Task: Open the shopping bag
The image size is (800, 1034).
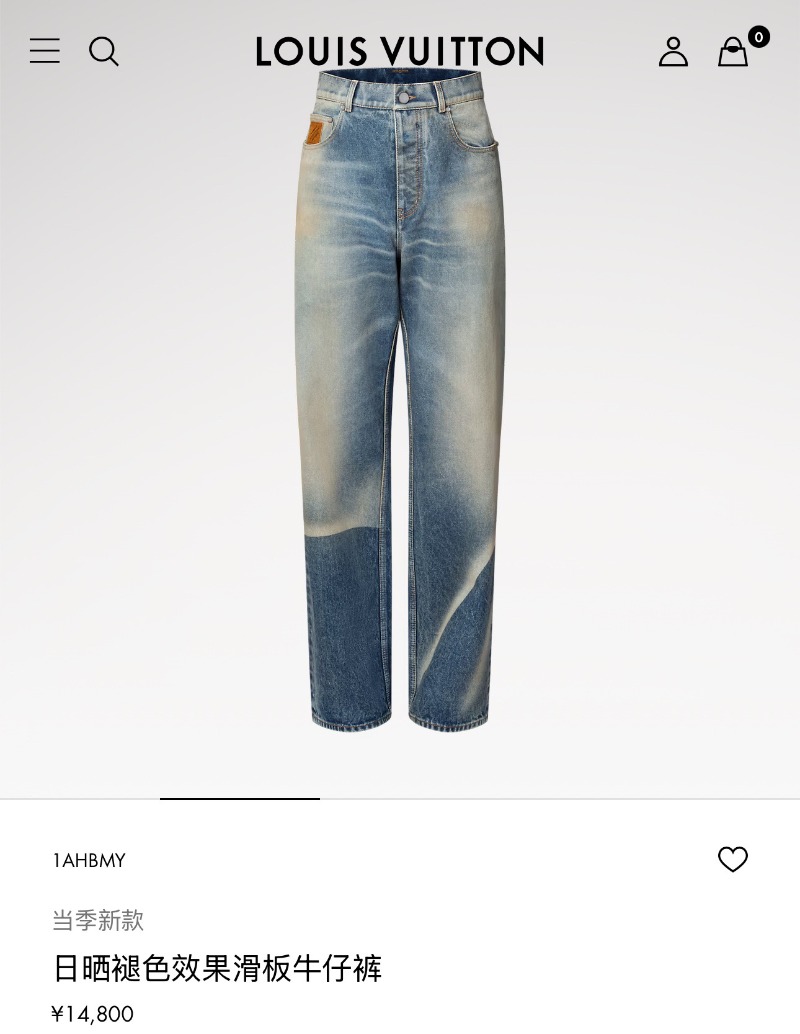Action: [733, 52]
